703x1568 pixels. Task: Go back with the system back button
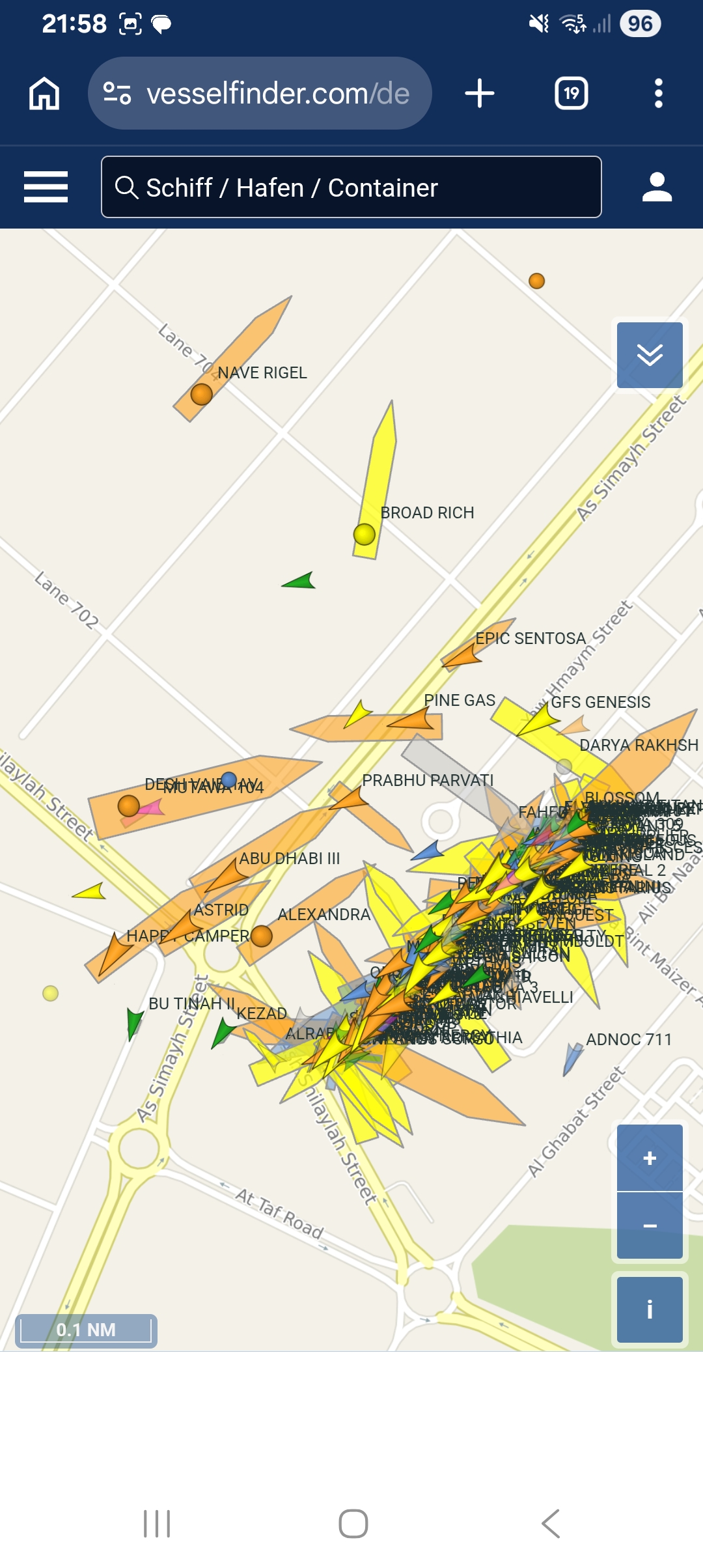point(551,1524)
